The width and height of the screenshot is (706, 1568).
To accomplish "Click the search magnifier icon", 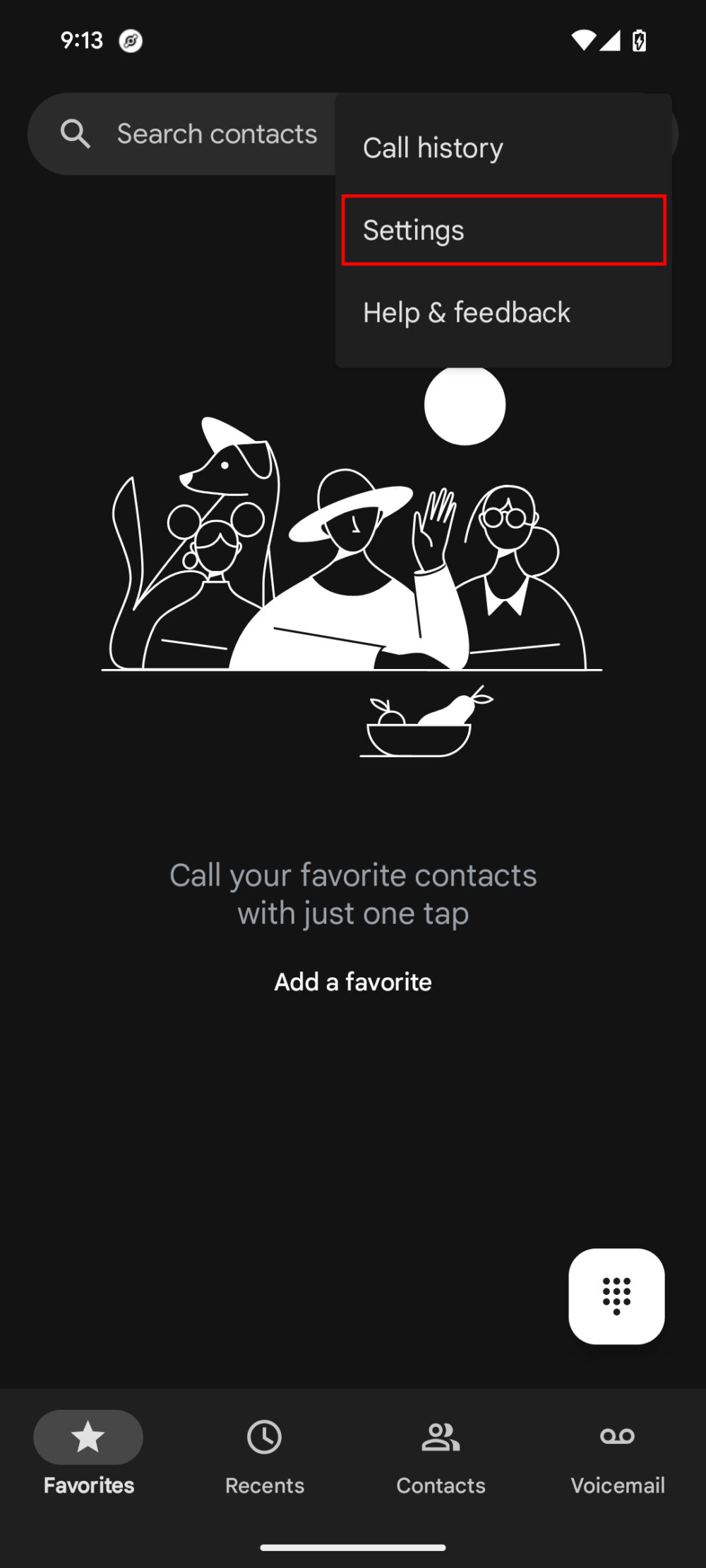I will 76,133.
